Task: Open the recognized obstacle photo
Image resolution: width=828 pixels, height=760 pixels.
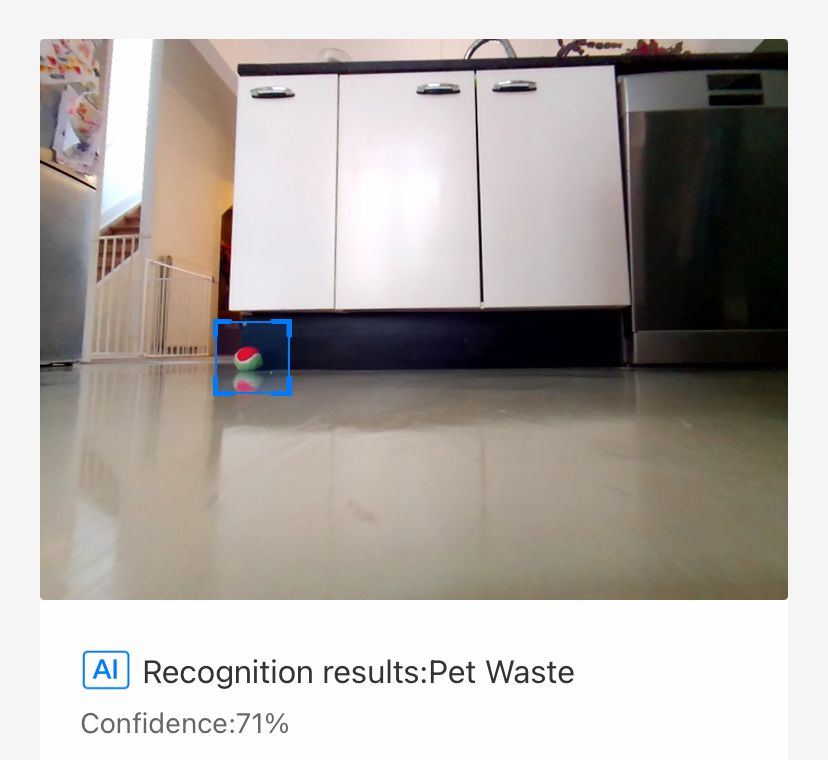Action: click(x=414, y=320)
